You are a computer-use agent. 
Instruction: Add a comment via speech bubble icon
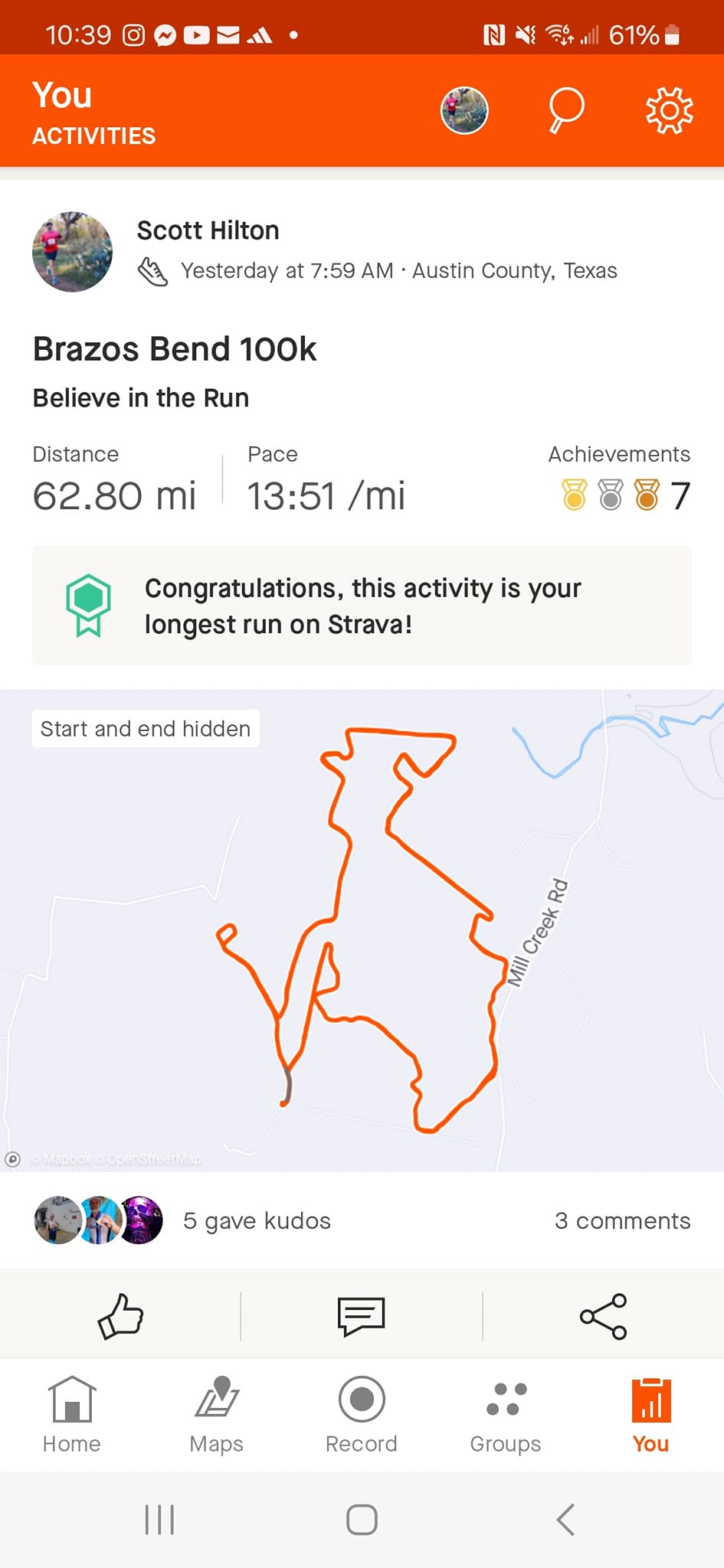(362, 1316)
